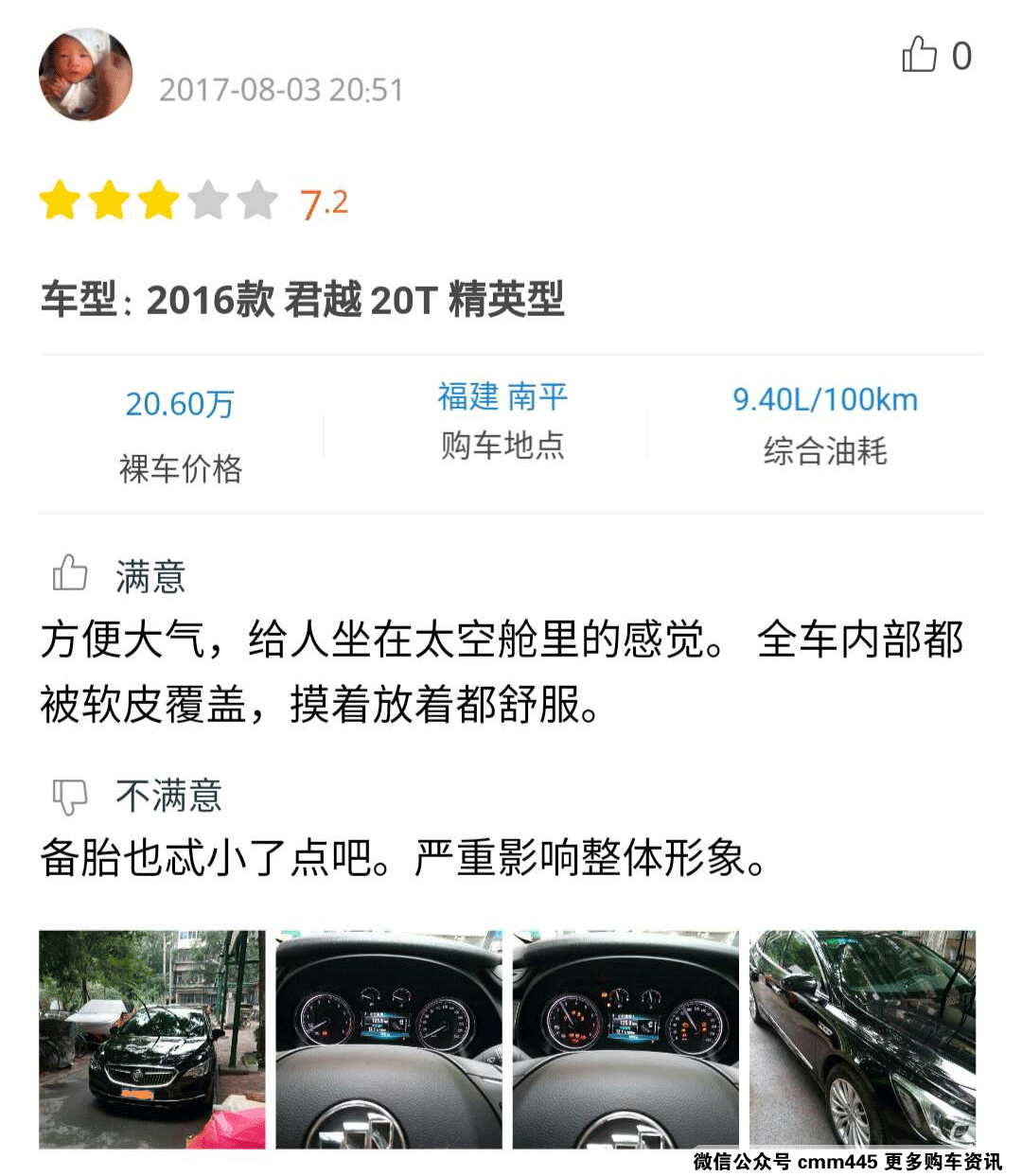View the third photo of lit gauges
This screenshot has height=1176, width=1022.
point(626,1039)
